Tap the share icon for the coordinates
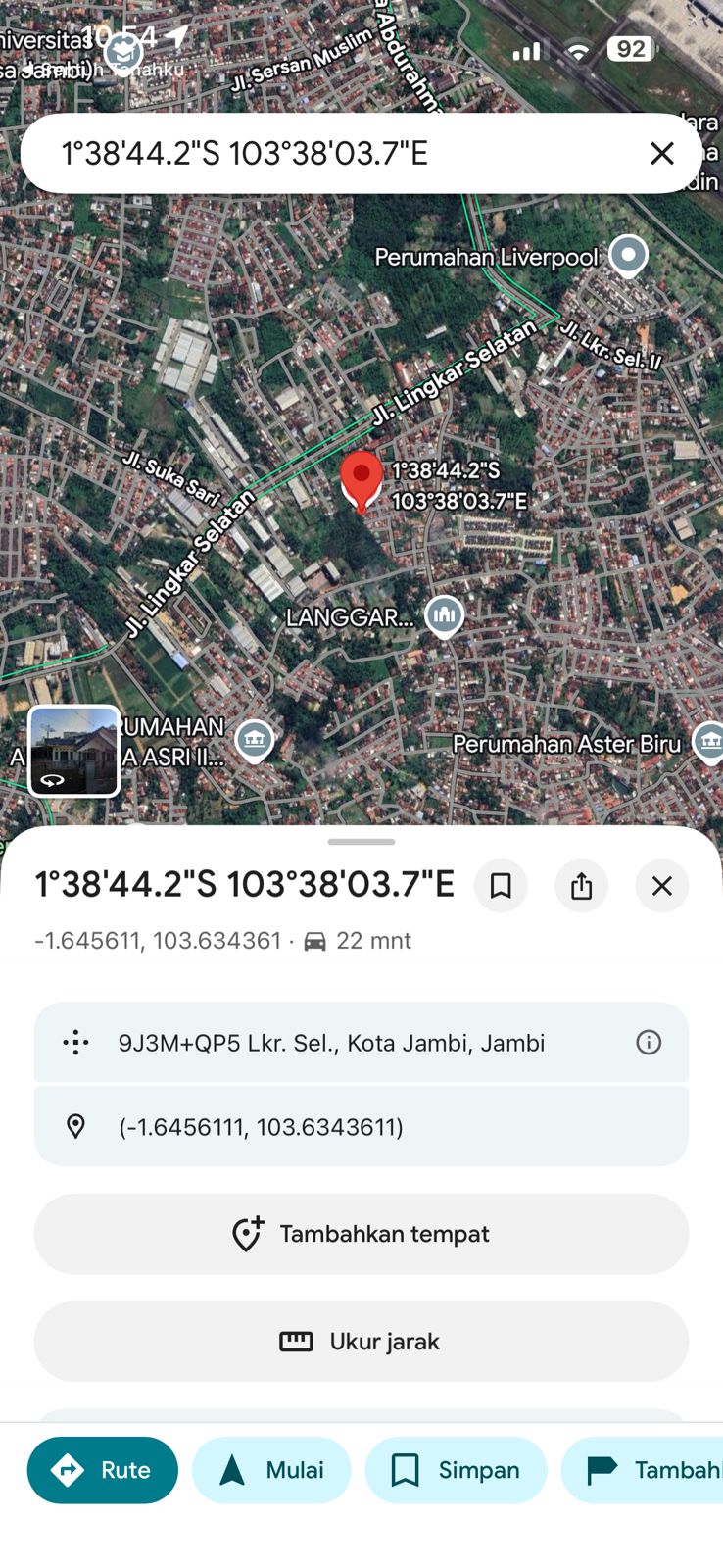723x1568 pixels. pyautogui.click(x=581, y=885)
